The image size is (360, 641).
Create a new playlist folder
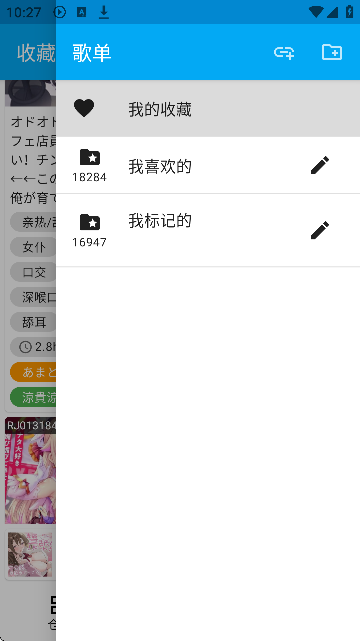click(x=332, y=52)
